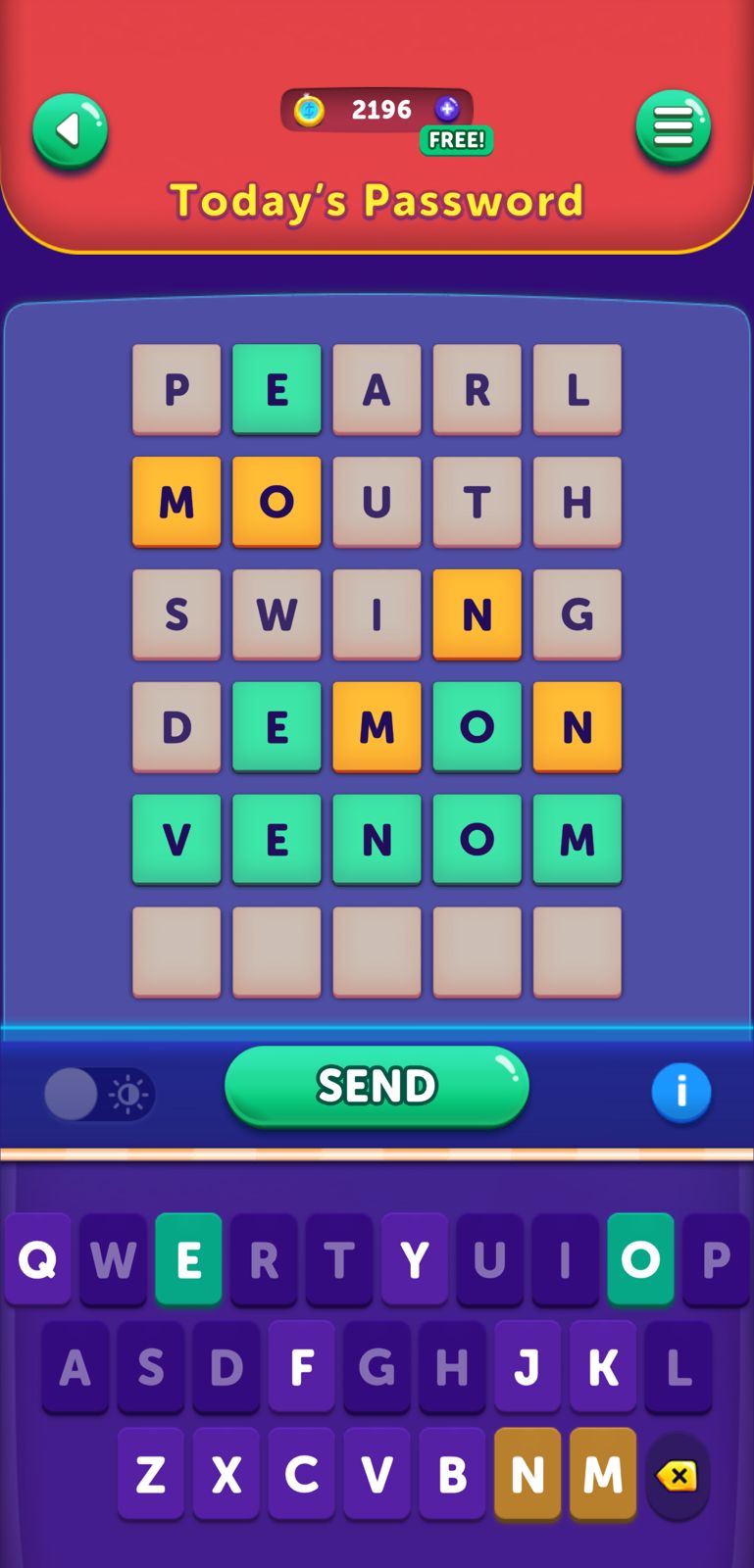754x1568 pixels.
Task: Tap the J key
Action: coord(528,1366)
